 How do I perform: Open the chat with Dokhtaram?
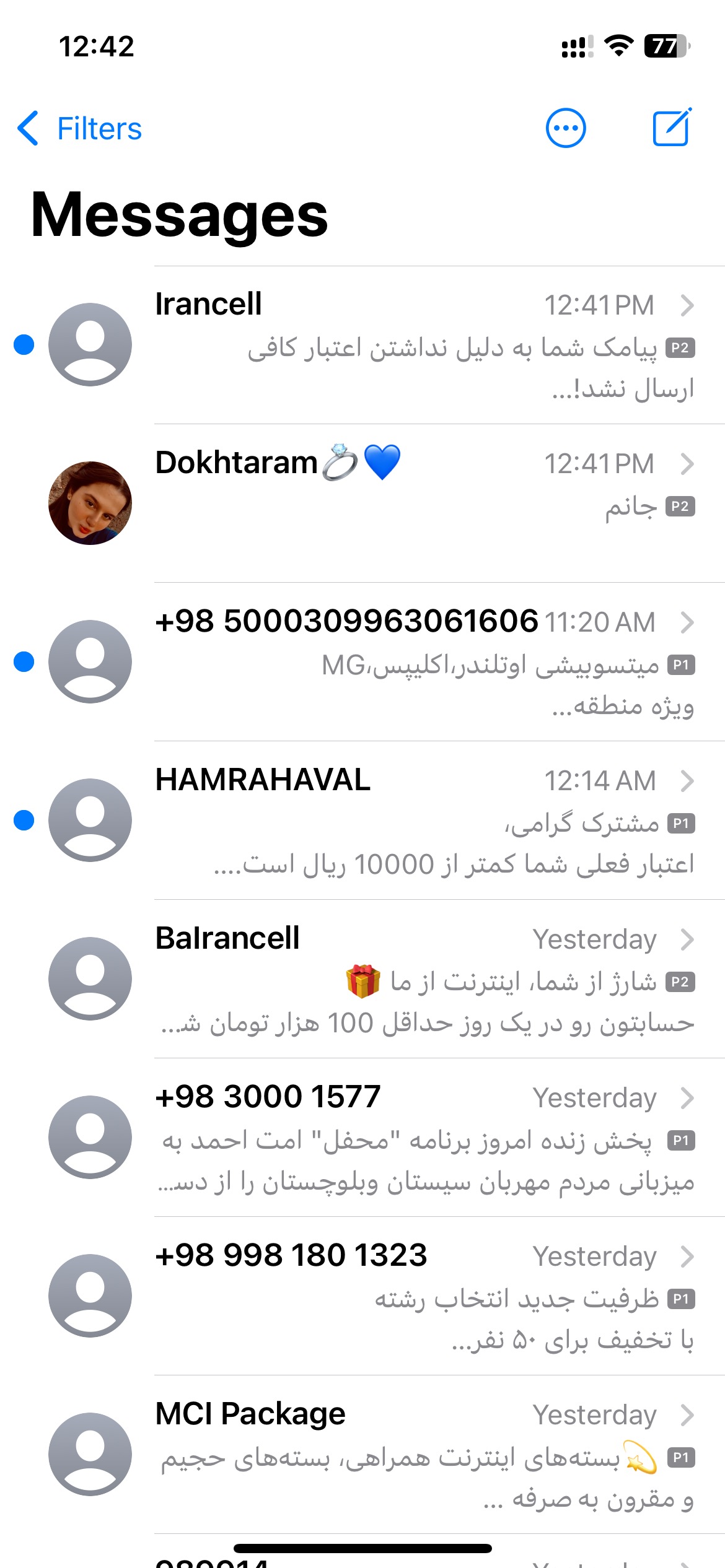[x=362, y=503]
